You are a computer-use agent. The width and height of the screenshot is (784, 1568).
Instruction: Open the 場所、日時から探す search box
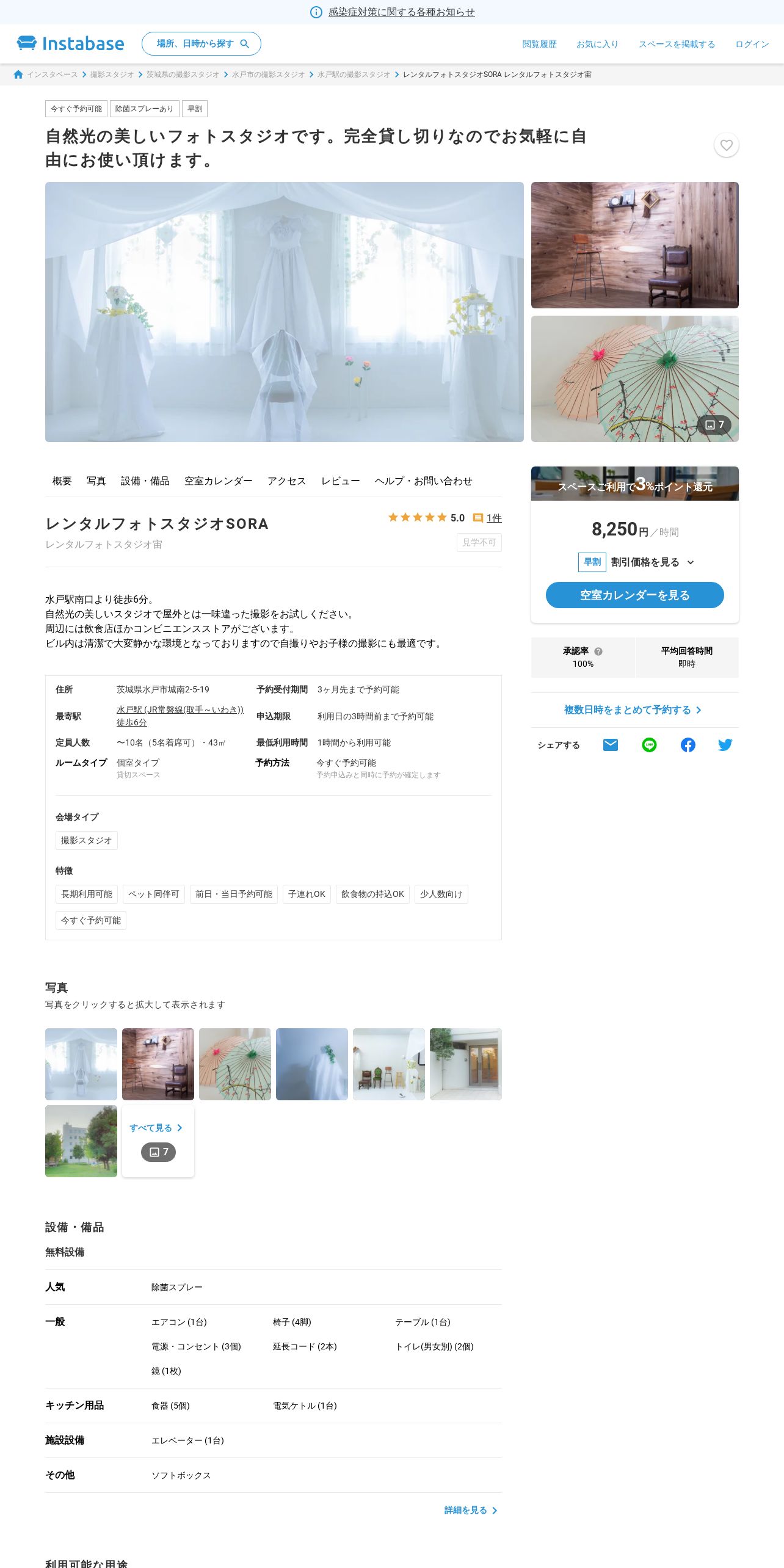(x=201, y=44)
